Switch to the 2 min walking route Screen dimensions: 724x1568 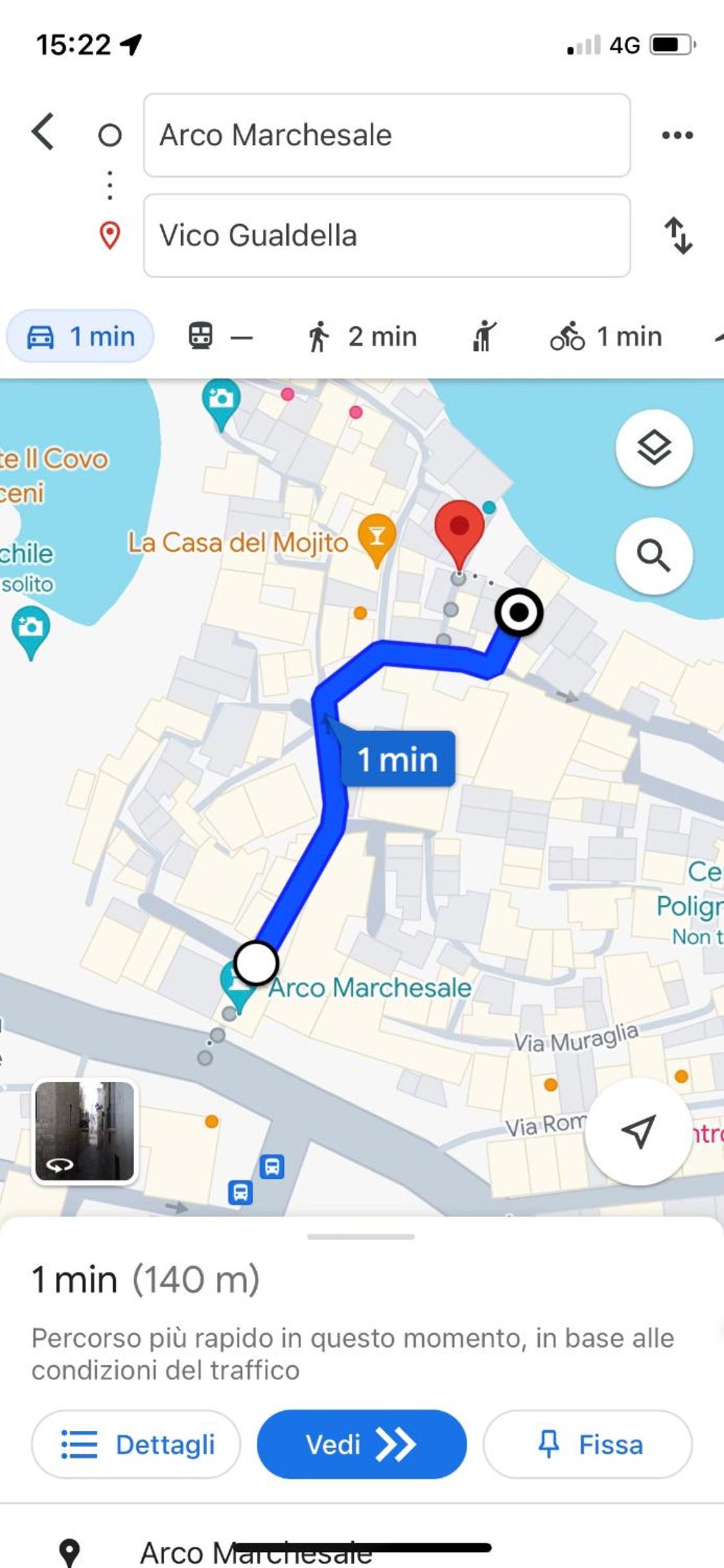[362, 336]
